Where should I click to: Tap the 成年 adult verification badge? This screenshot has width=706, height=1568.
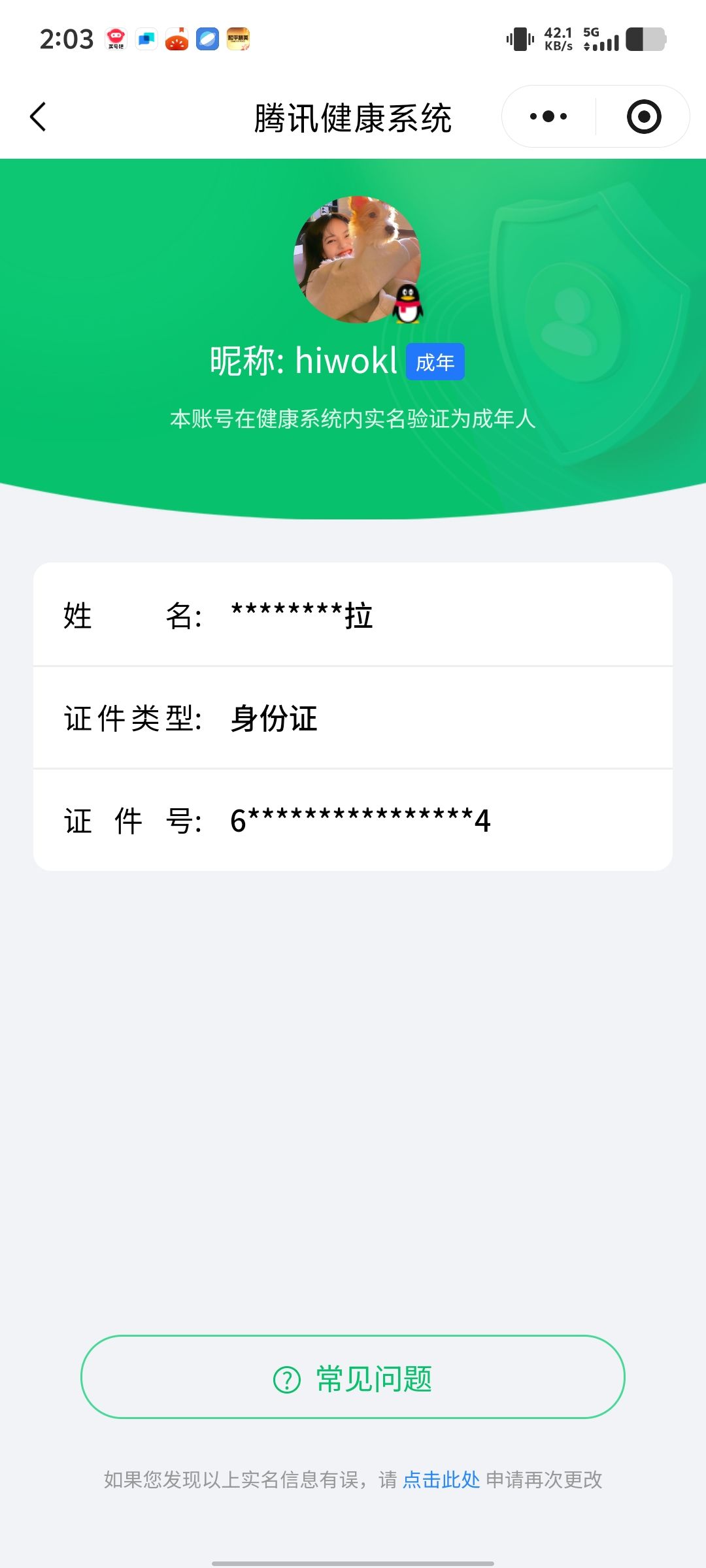(435, 361)
